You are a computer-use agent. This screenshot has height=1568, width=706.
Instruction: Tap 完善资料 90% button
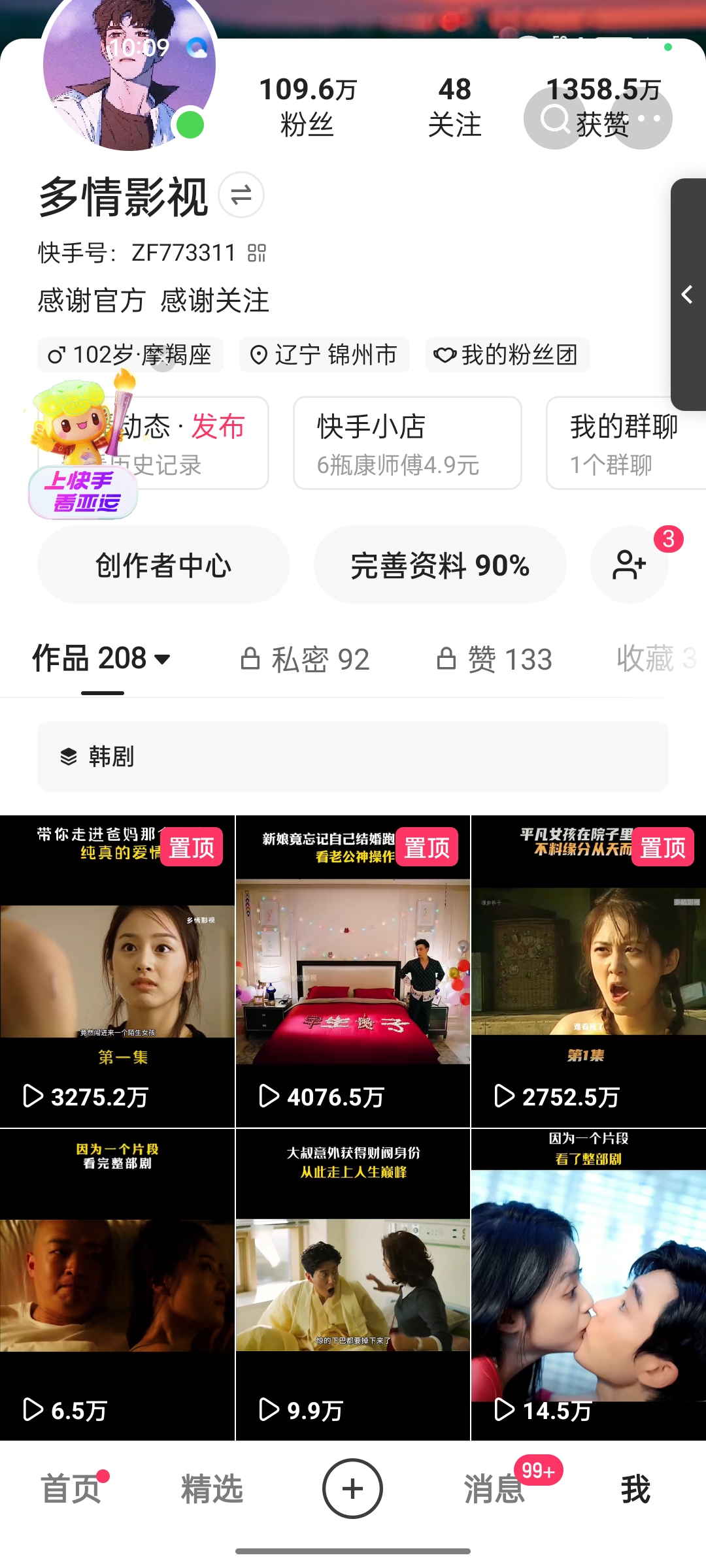click(x=440, y=565)
